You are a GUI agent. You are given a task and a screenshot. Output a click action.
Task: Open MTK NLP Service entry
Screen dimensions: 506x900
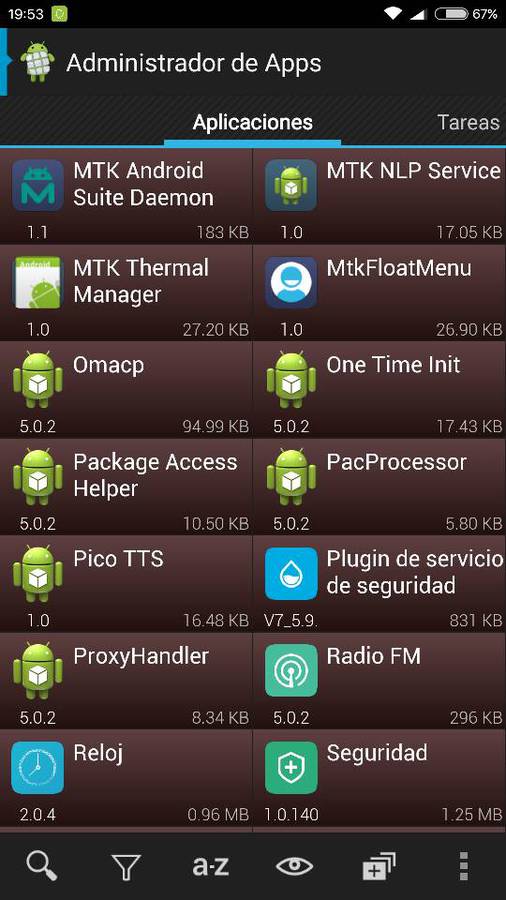[380, 196]
